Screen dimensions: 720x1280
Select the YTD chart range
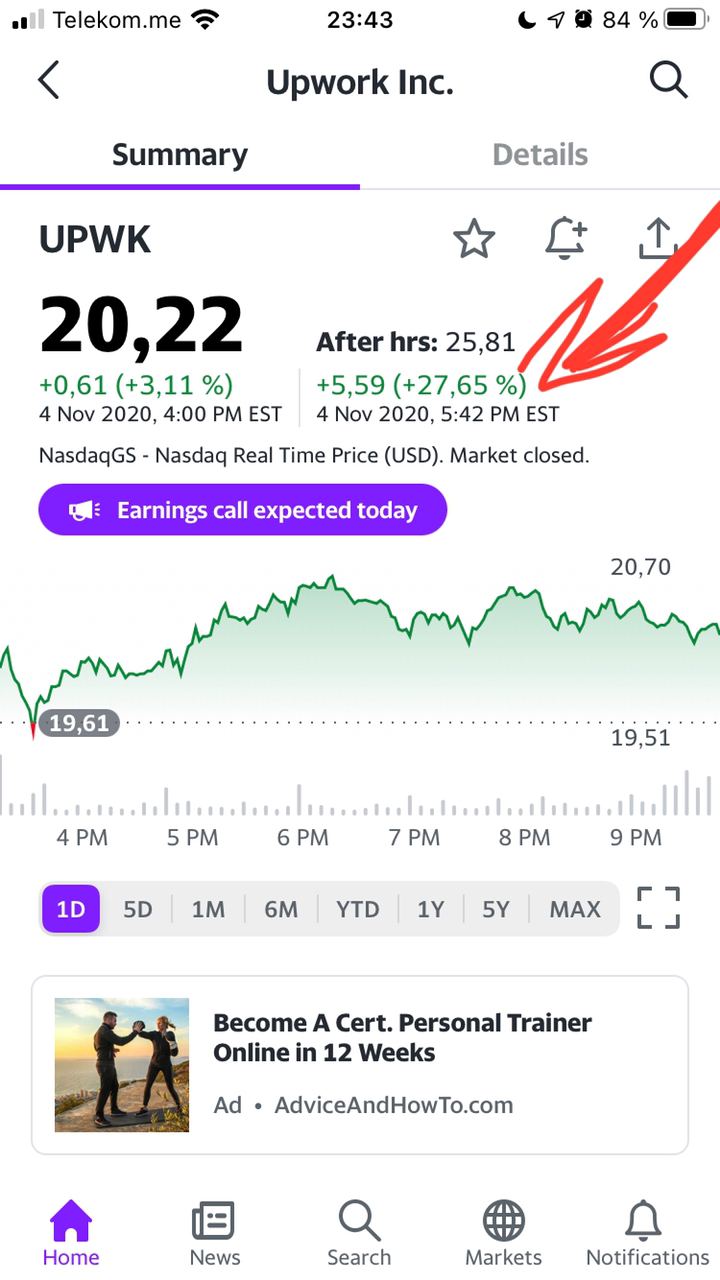(358, 910)
